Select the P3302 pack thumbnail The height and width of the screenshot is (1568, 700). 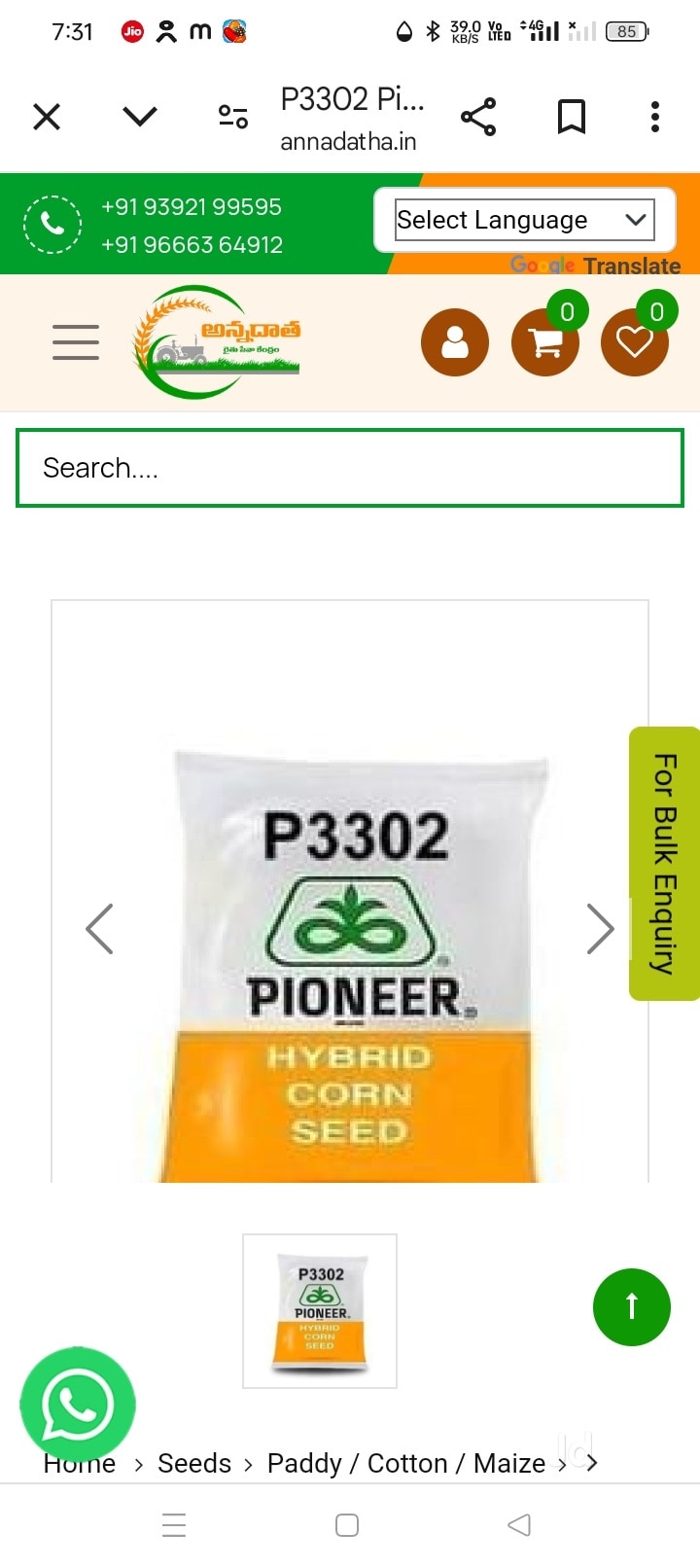pyautogui.click(x=319, y=1310)
